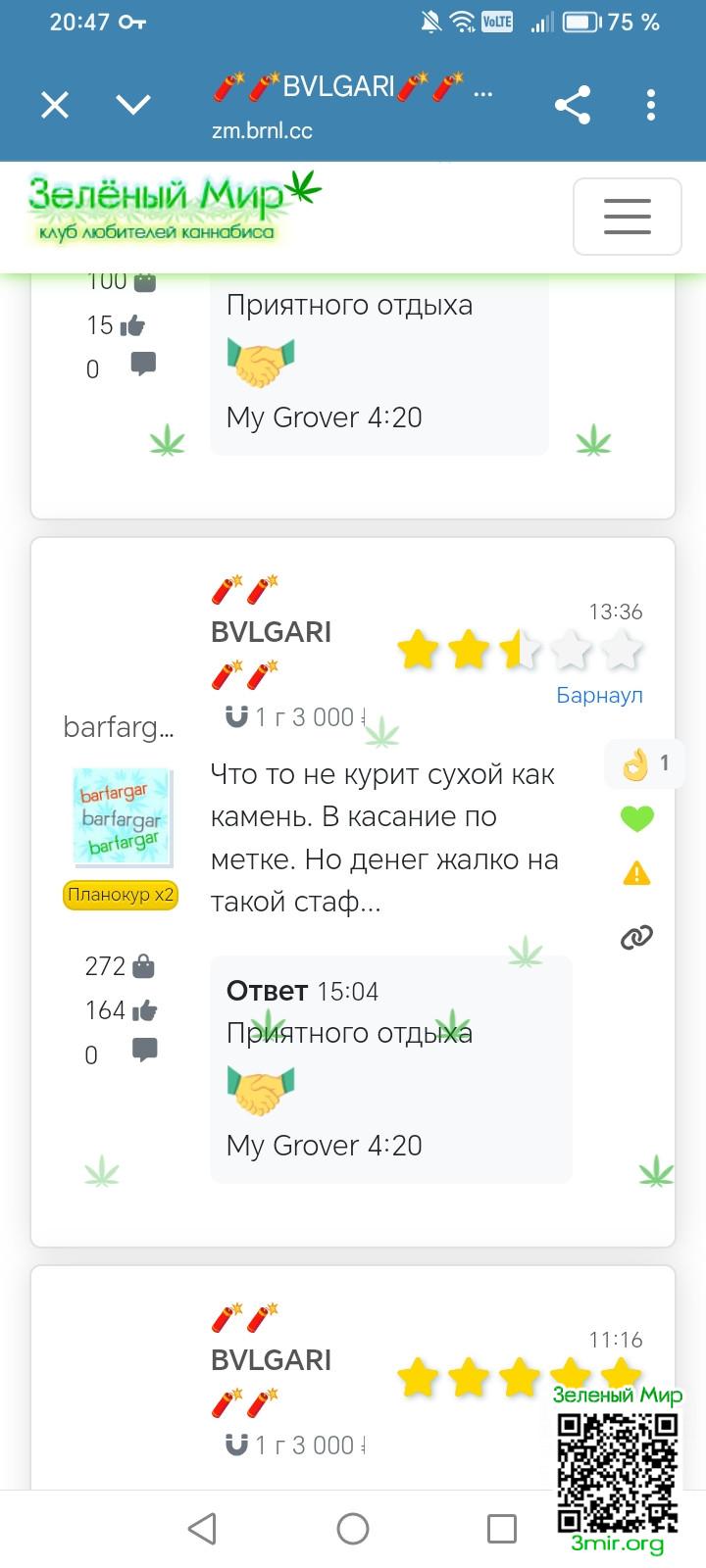
Task: Open the Барнаул city link
Action: [x=599, y=695]
